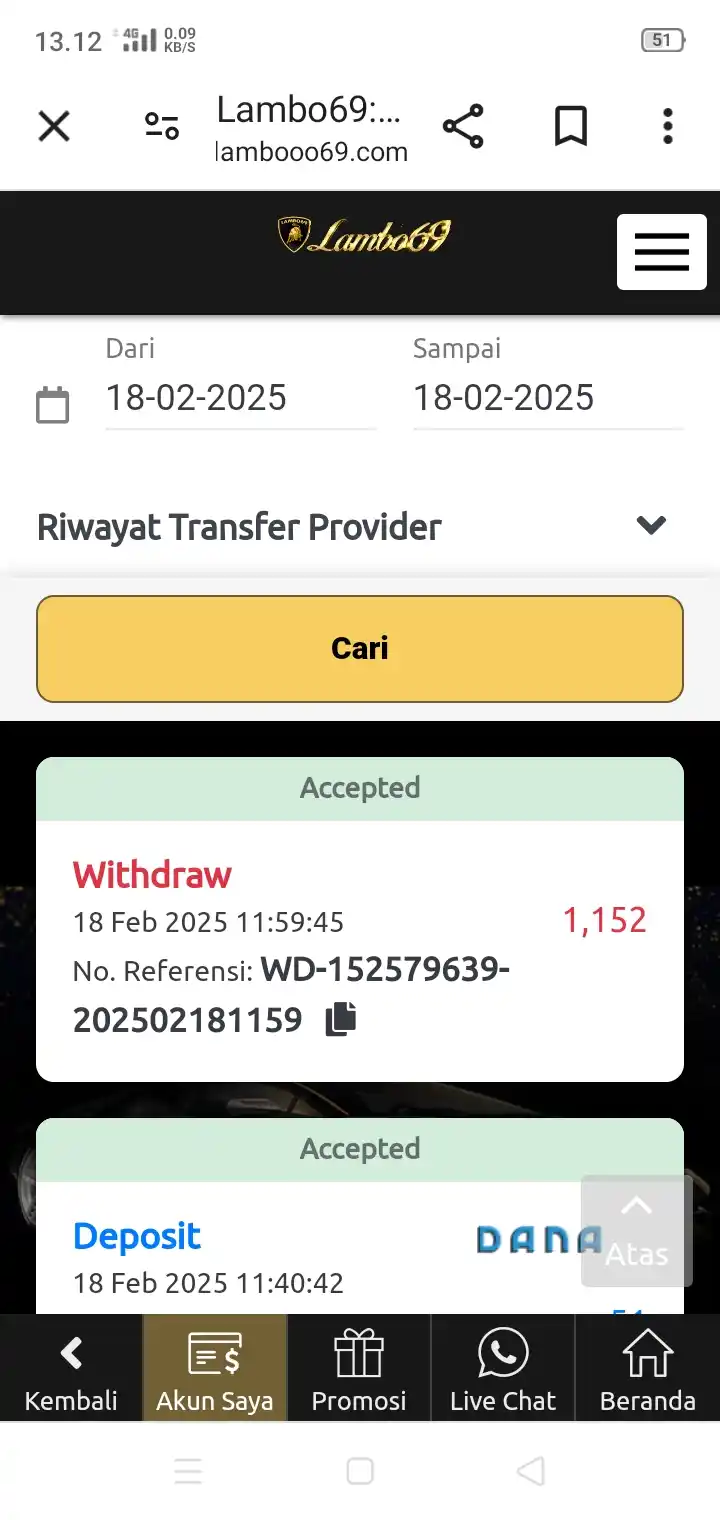Go back with Kembali
Screen dimensions: 720x1520
coord(71,1368)
